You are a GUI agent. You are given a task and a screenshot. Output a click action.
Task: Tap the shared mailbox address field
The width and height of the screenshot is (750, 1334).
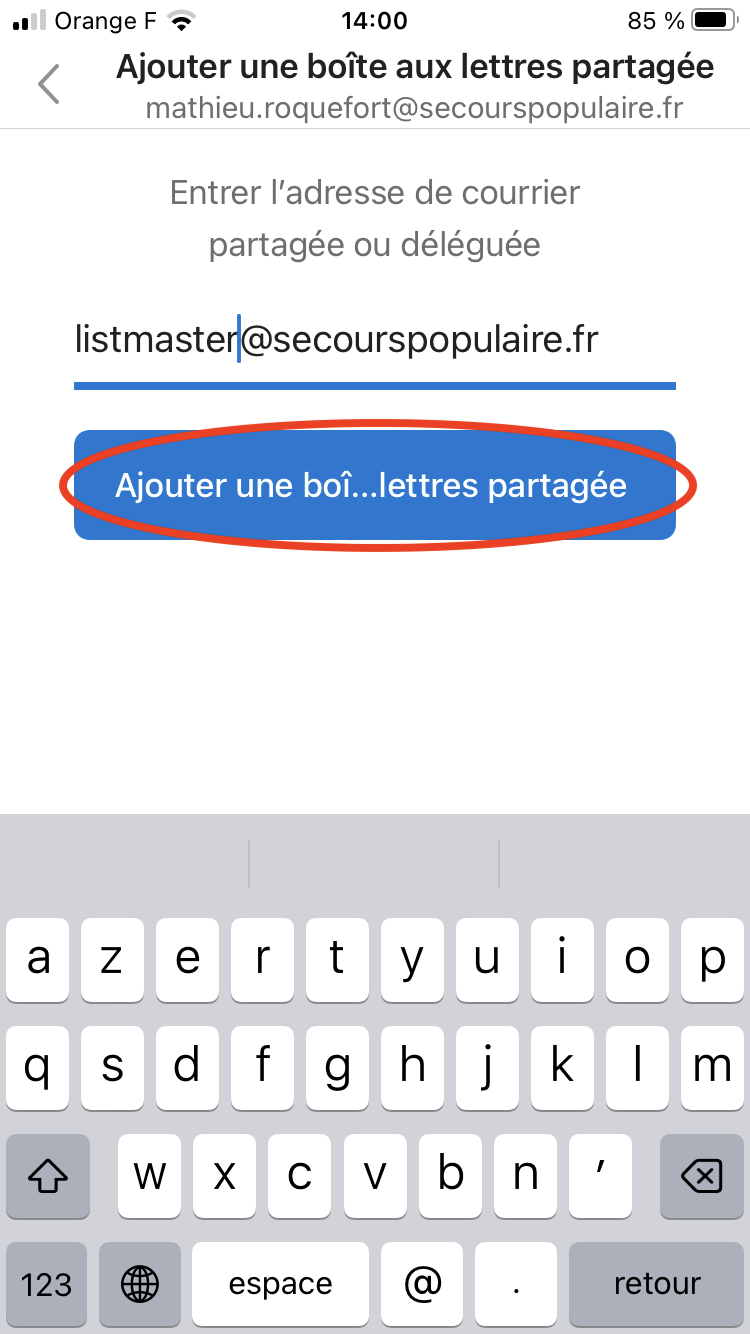click(x=374, y=340)
